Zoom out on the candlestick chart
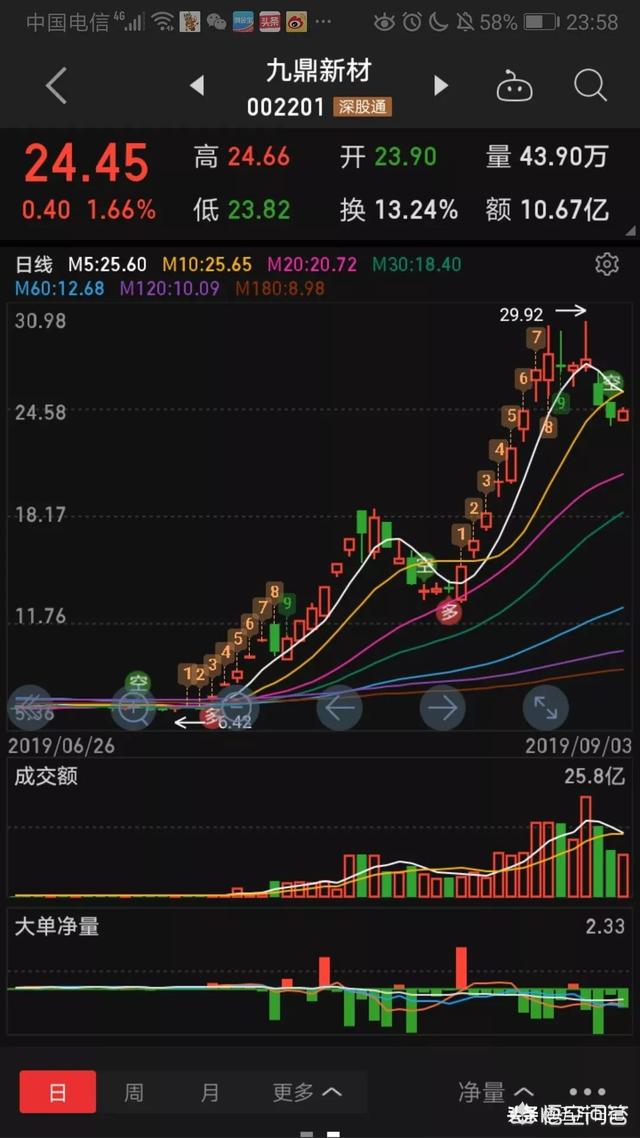The height and width of the screenshot is (1138, 640). (x=237, y=708)
